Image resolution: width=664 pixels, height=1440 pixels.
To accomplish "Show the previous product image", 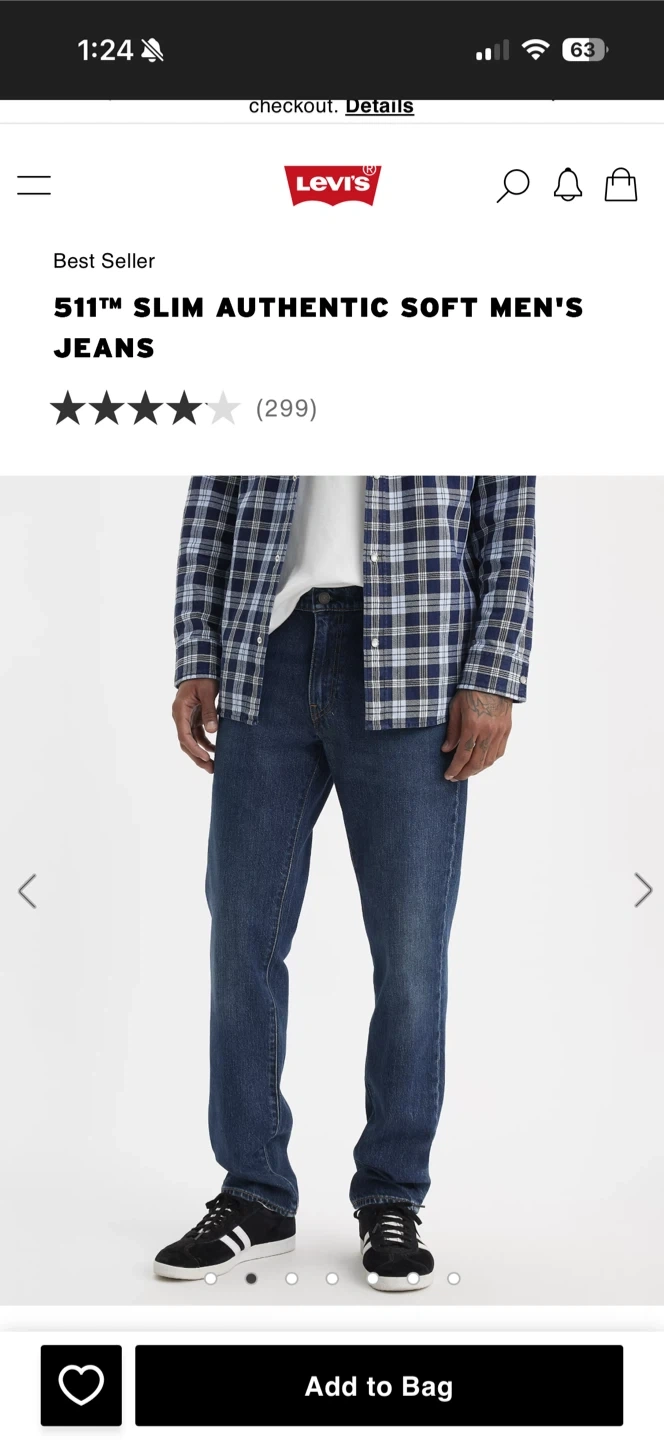I will point(27,890).
